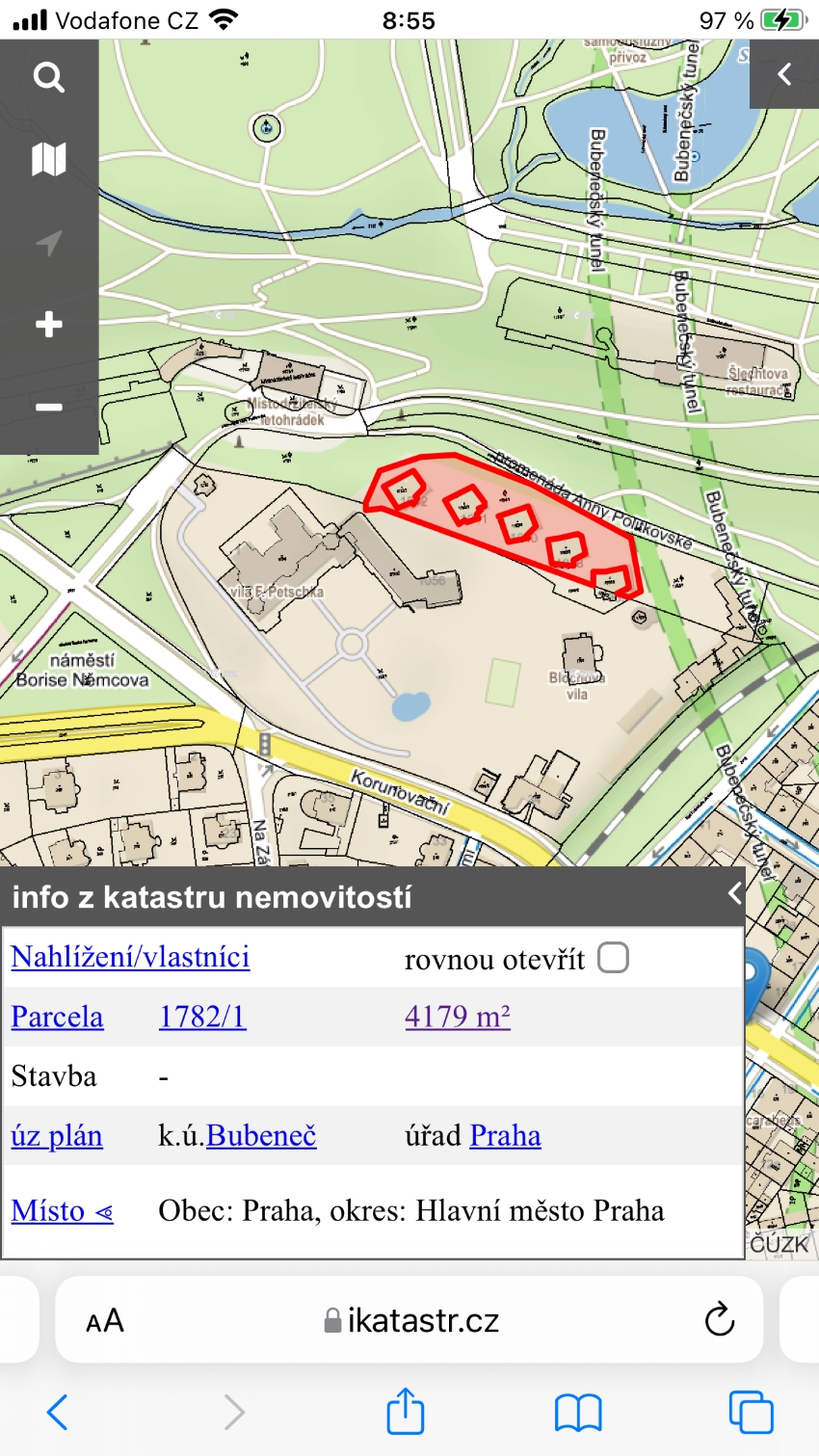Tick the rovnou otevřít checkbox
Image resolution: width=819 pixels, height=1456 pixels.
(613, 958)
